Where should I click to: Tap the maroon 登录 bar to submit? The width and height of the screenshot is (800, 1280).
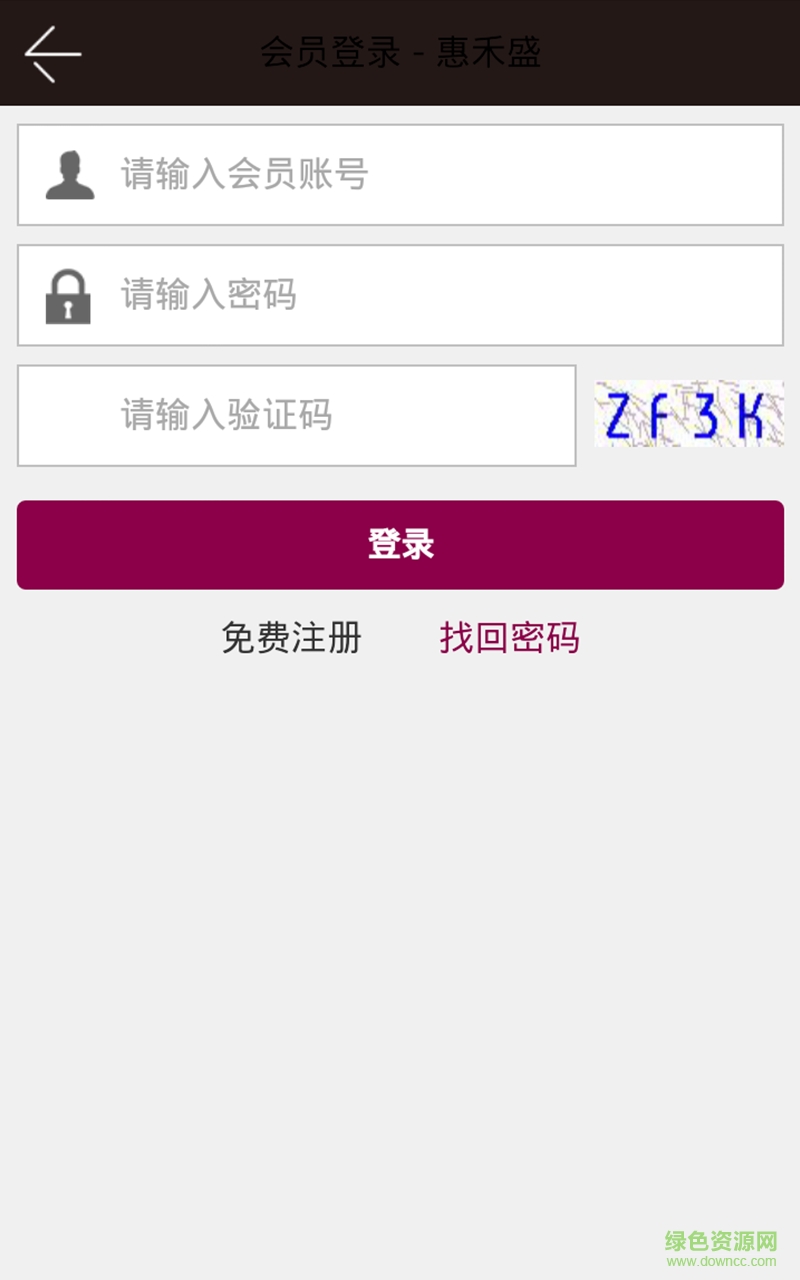tap(399, 544)
